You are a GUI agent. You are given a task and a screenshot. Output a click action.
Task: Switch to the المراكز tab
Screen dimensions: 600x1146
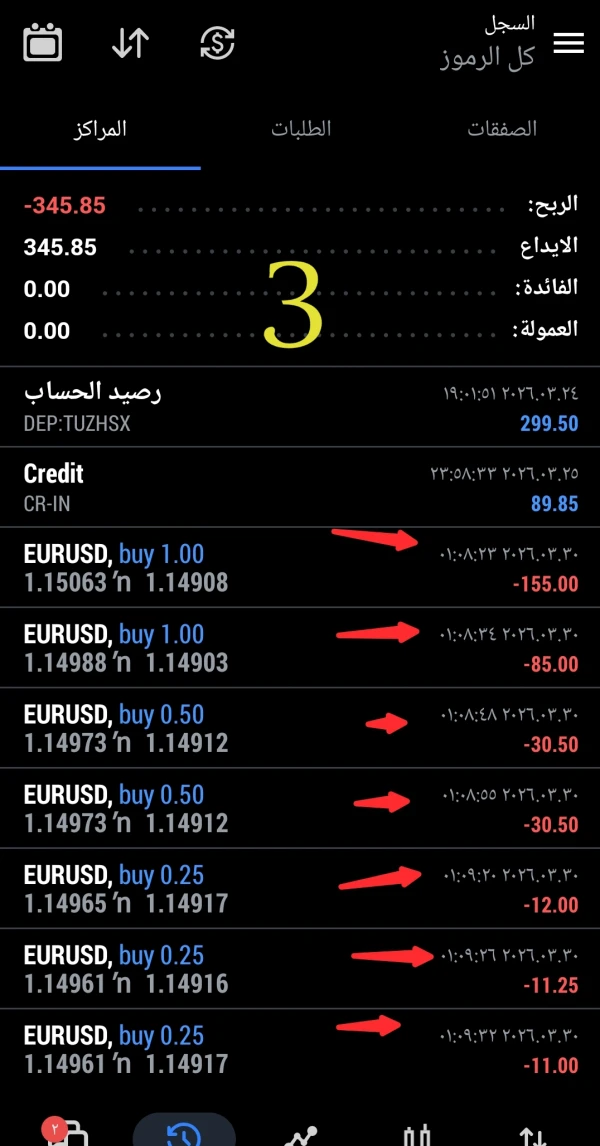[x=100, y=129]
